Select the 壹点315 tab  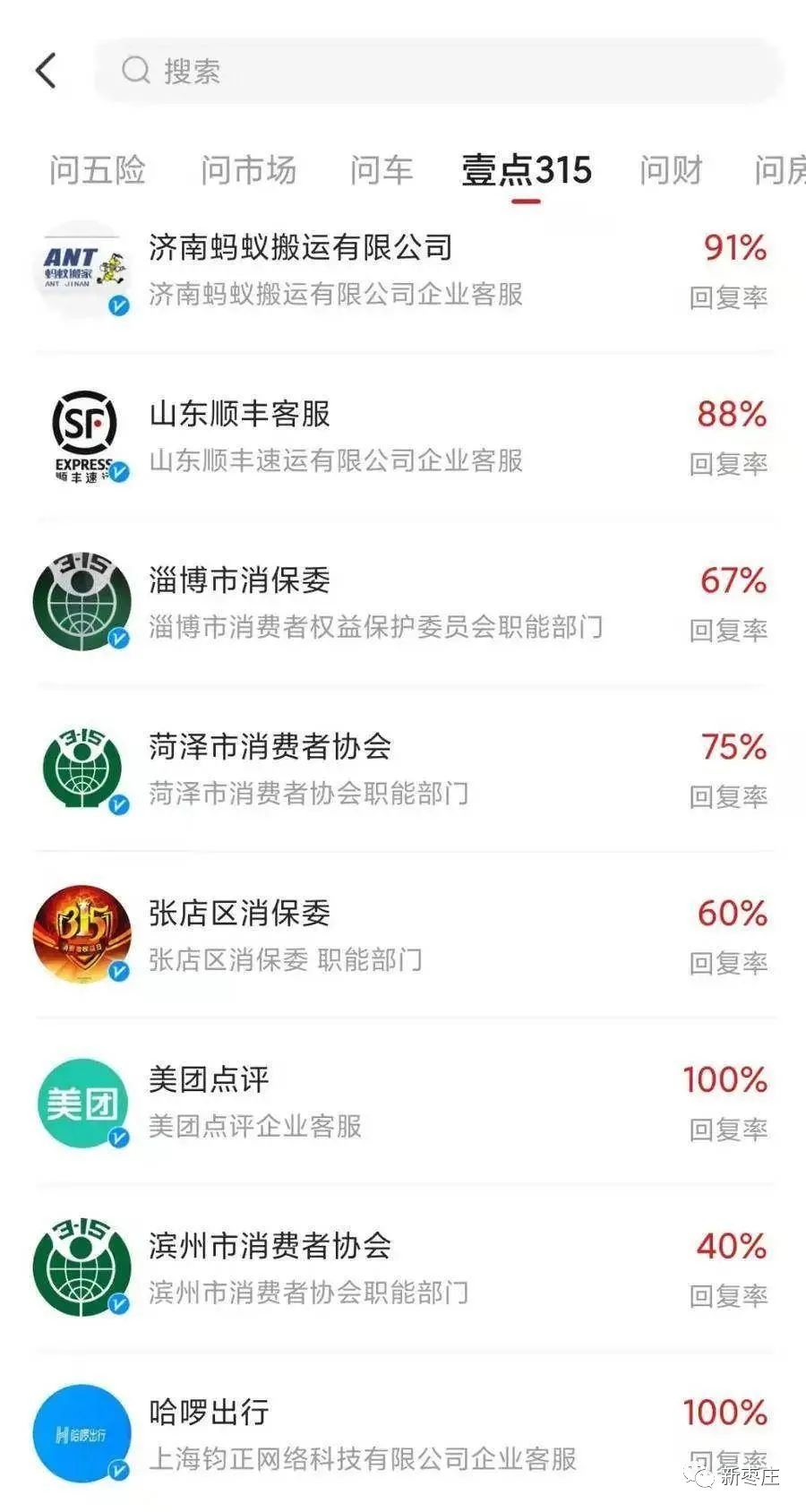(x=527, y=170)
